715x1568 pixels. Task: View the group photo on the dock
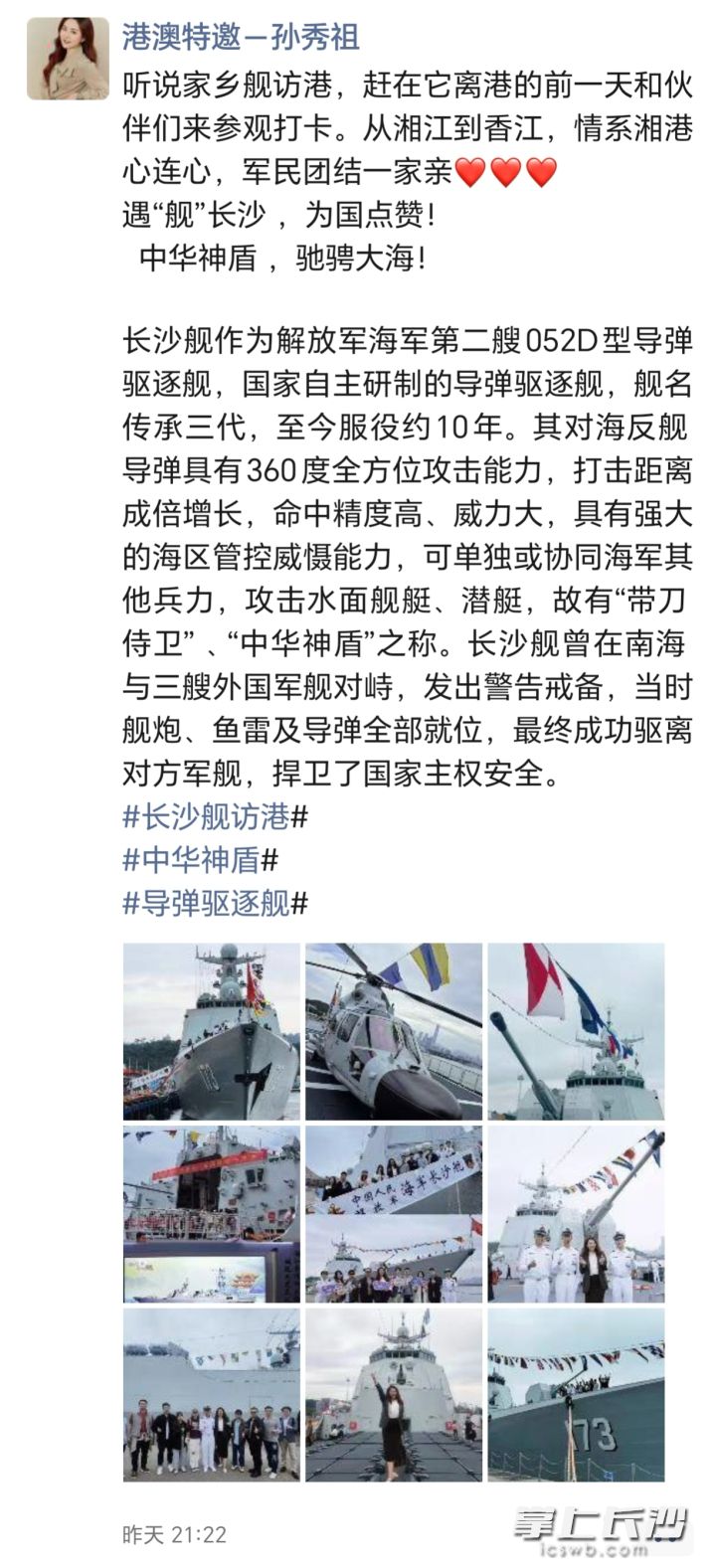(211, 1394)
